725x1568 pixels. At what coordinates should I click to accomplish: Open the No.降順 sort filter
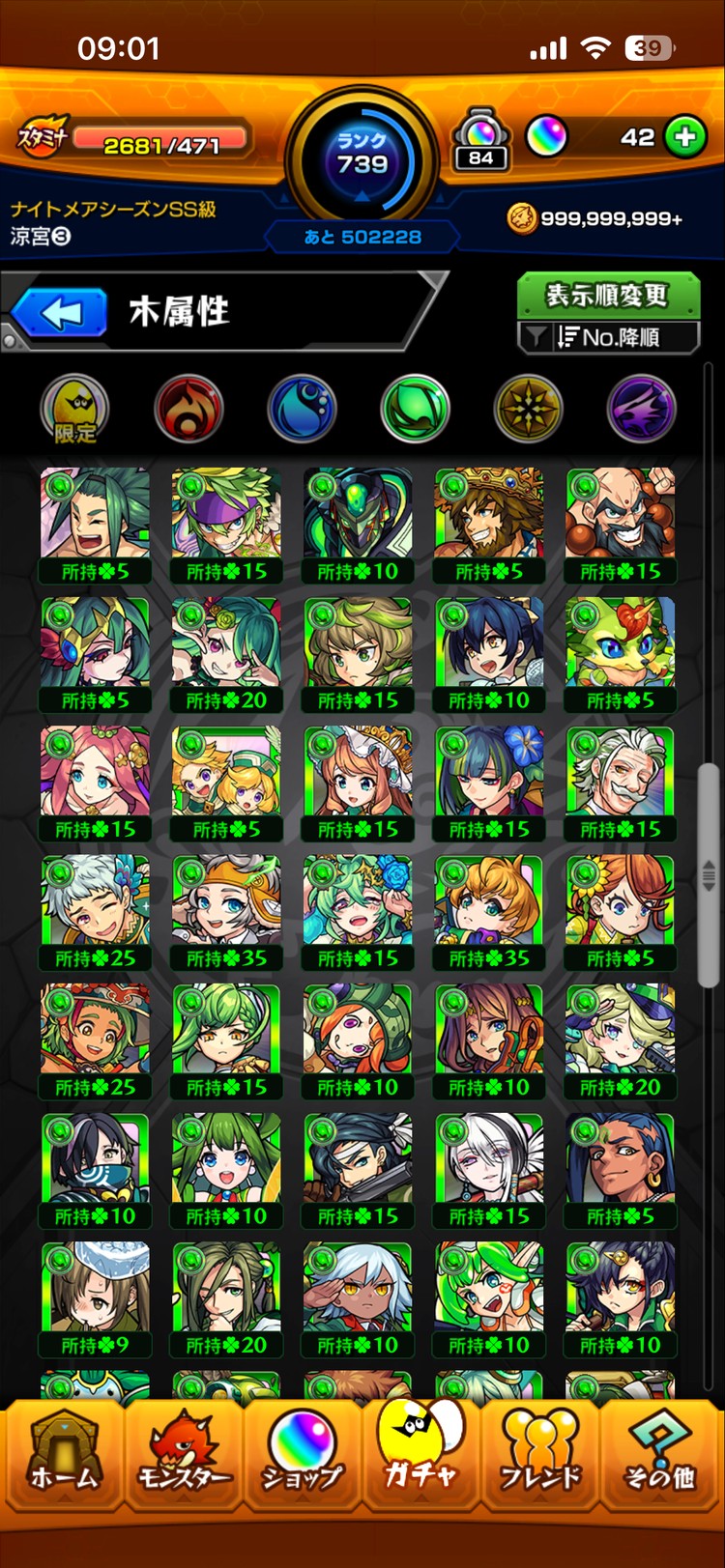coord(607,337)
